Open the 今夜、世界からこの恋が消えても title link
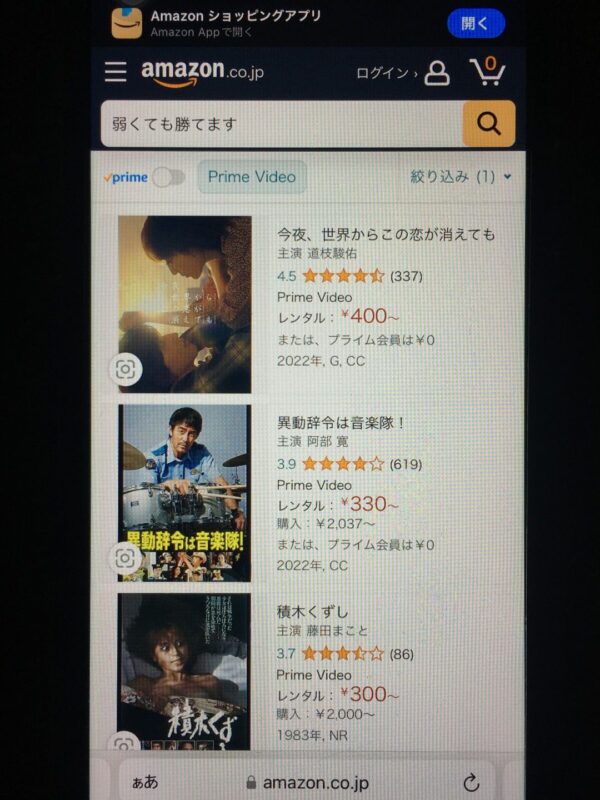Viewport: 600px width, 800px height. (385, 234)
